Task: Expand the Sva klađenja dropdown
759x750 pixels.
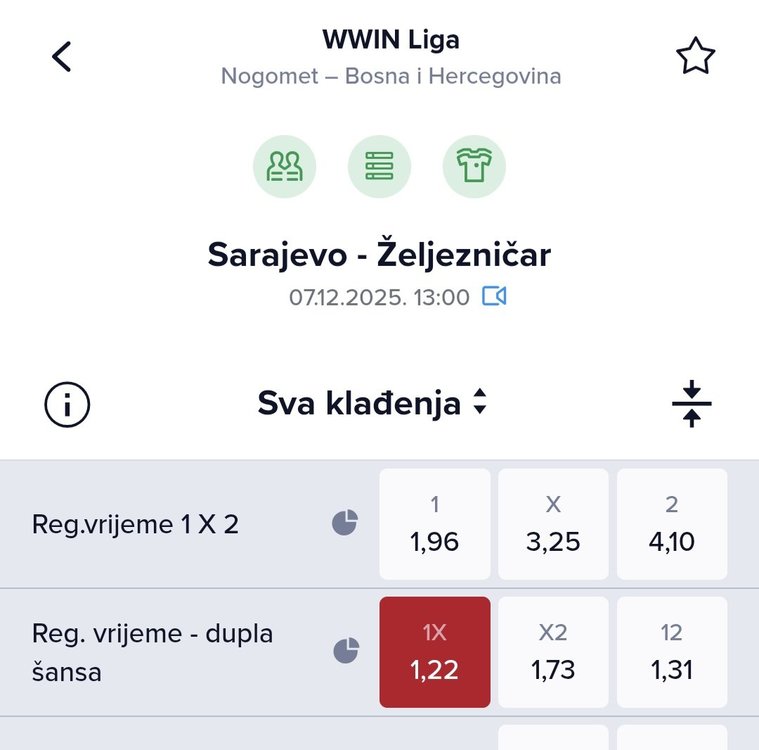Action: (x=372, y=403)
